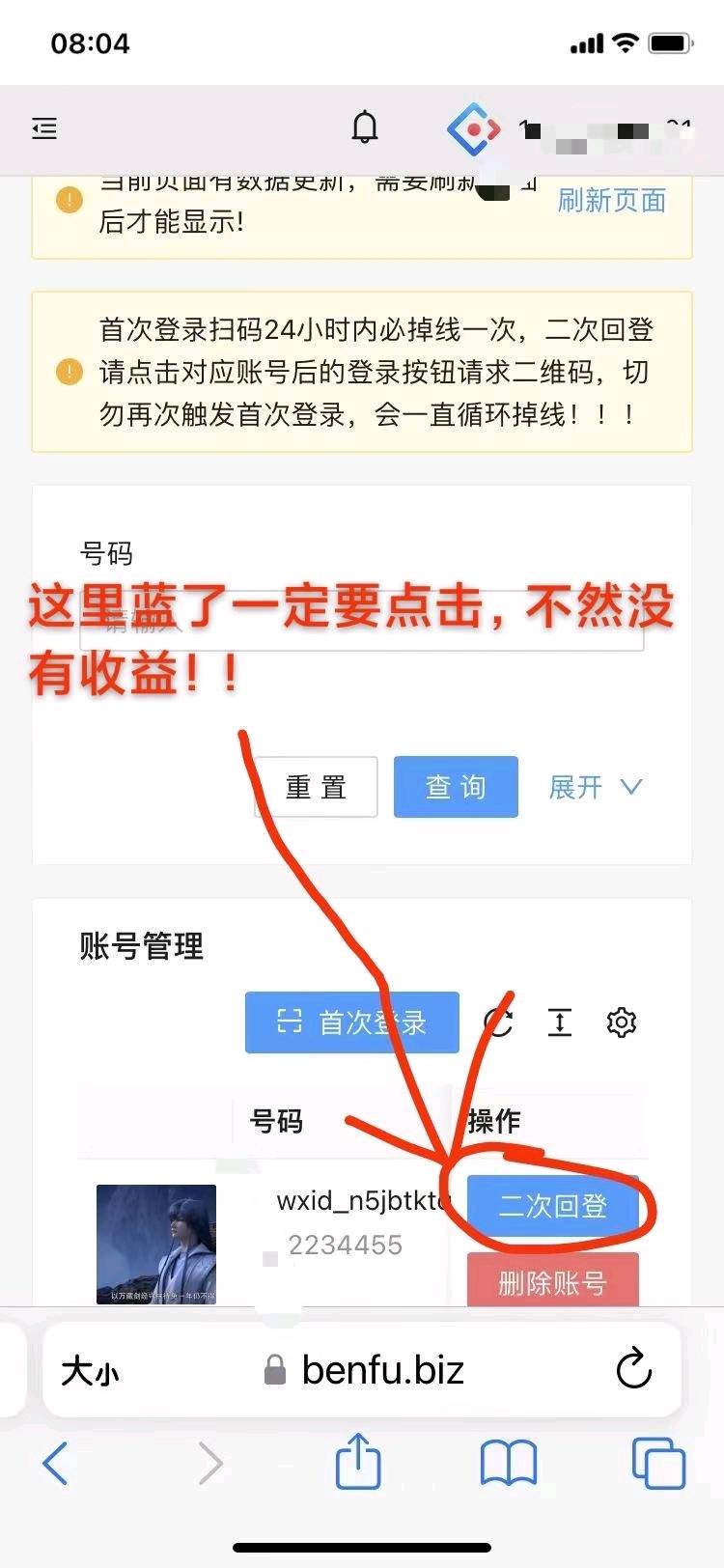Open browser bookmarks
The width and height of the screenshot is (724, 1568).
[x=509, y=1463]
